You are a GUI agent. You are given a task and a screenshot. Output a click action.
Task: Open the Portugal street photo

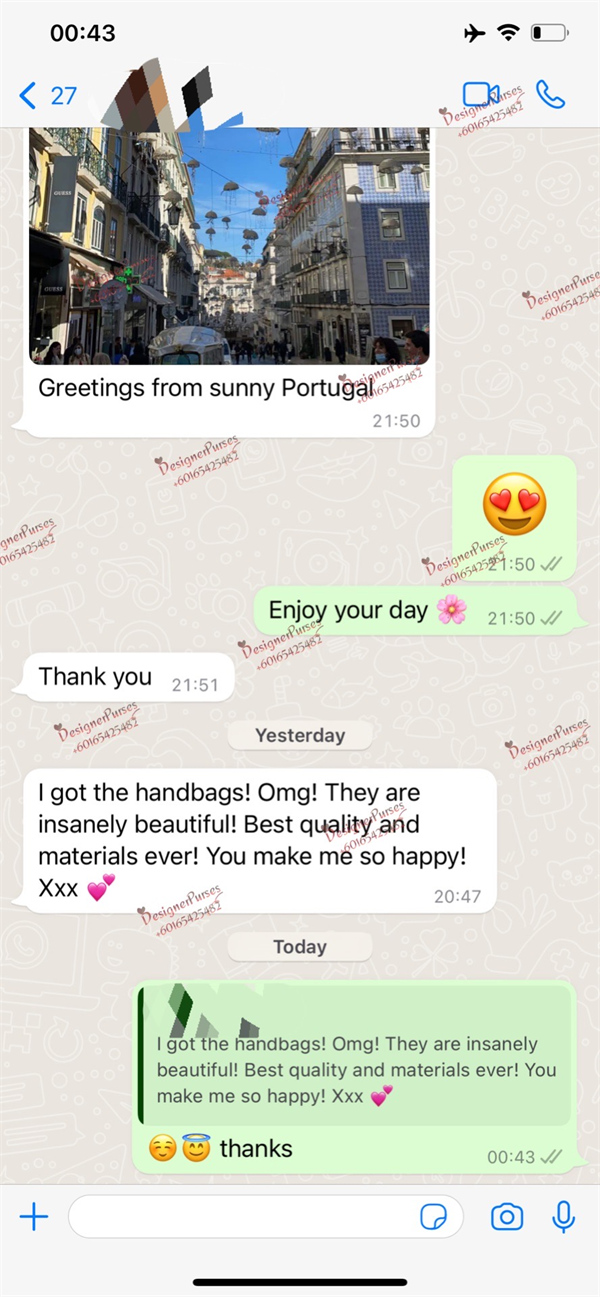point(229,246)
